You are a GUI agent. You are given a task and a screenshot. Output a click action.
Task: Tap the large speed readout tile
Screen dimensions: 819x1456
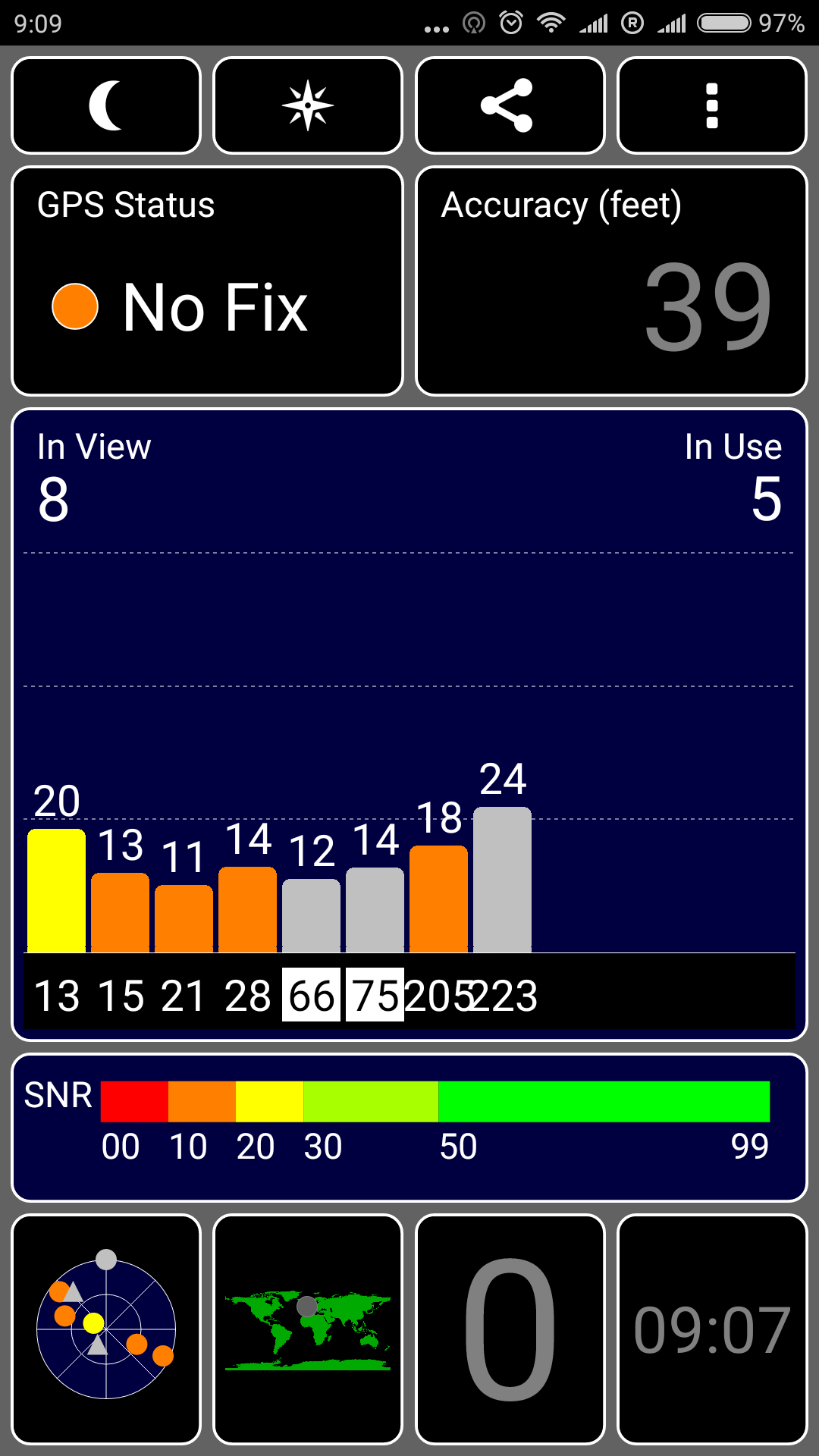510,1329
